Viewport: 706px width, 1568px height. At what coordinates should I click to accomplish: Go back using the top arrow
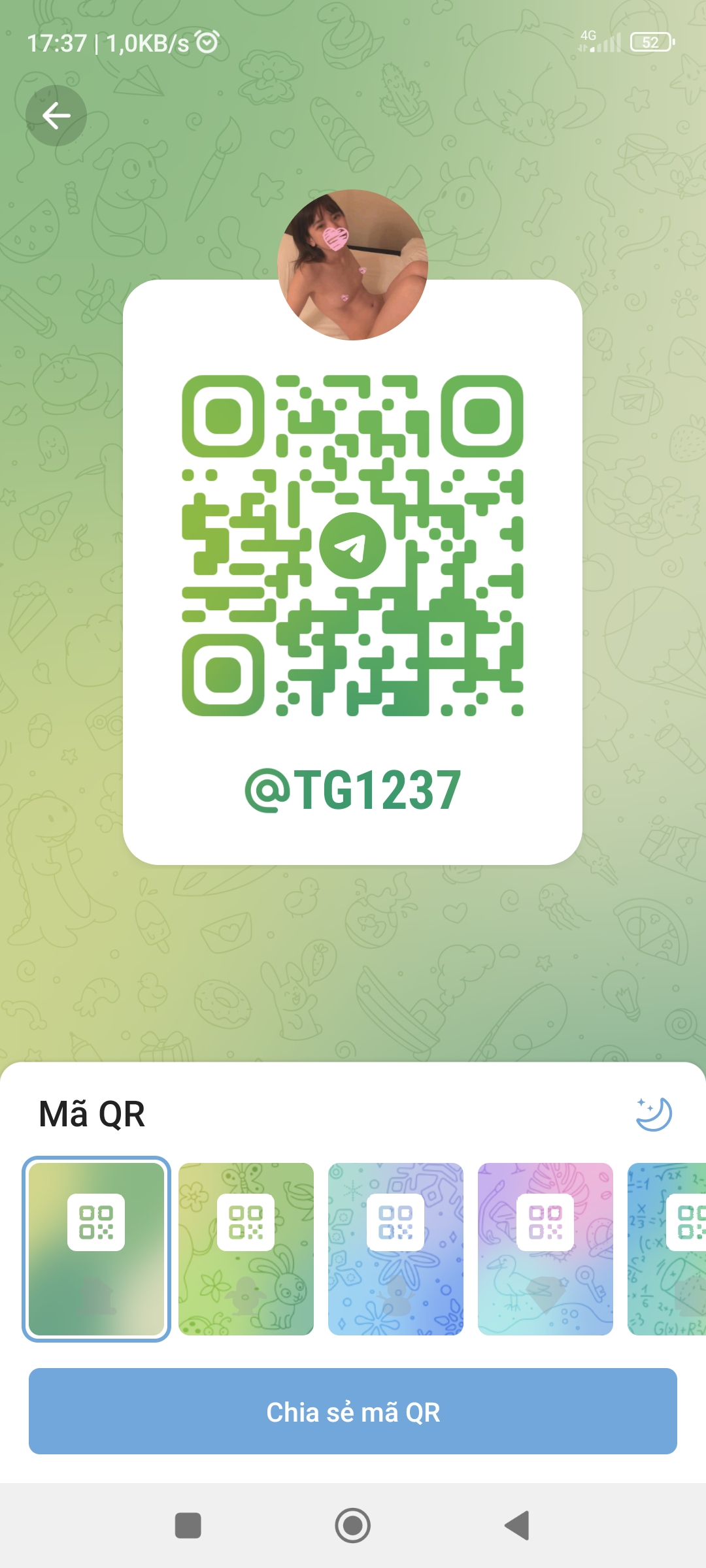click(56, 116)
